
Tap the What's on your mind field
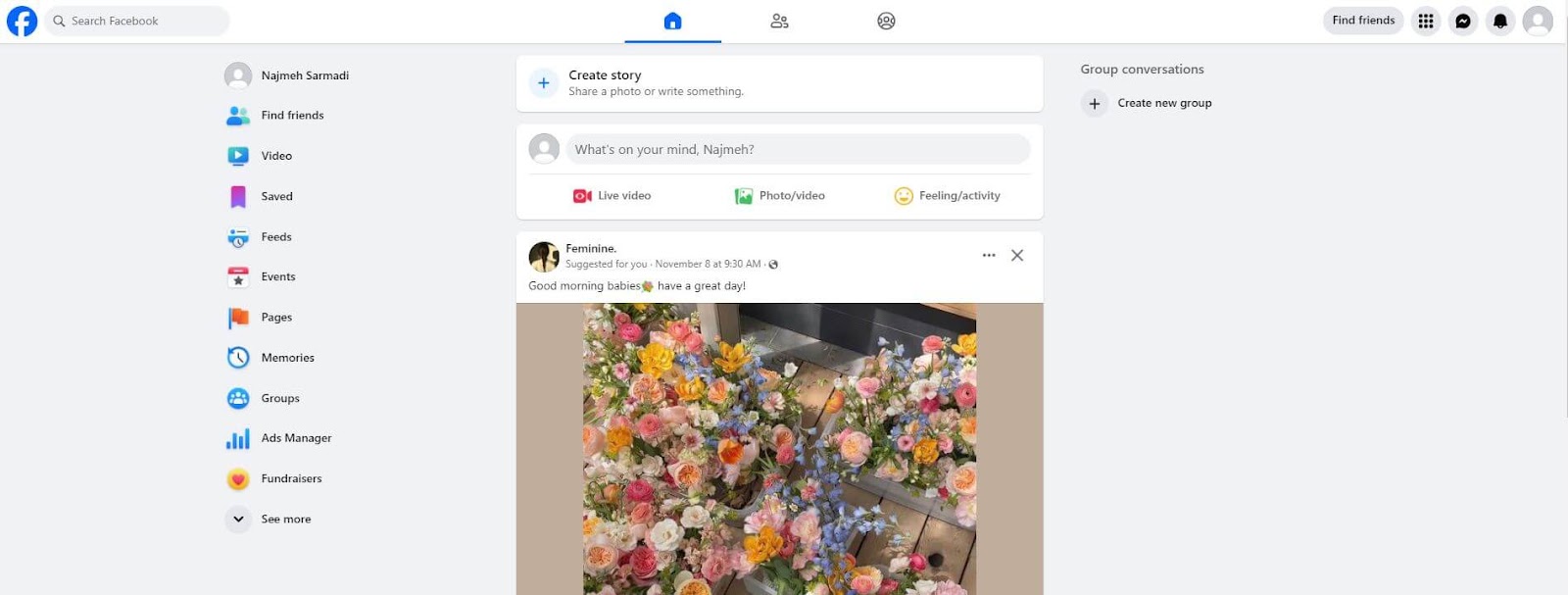798,149
